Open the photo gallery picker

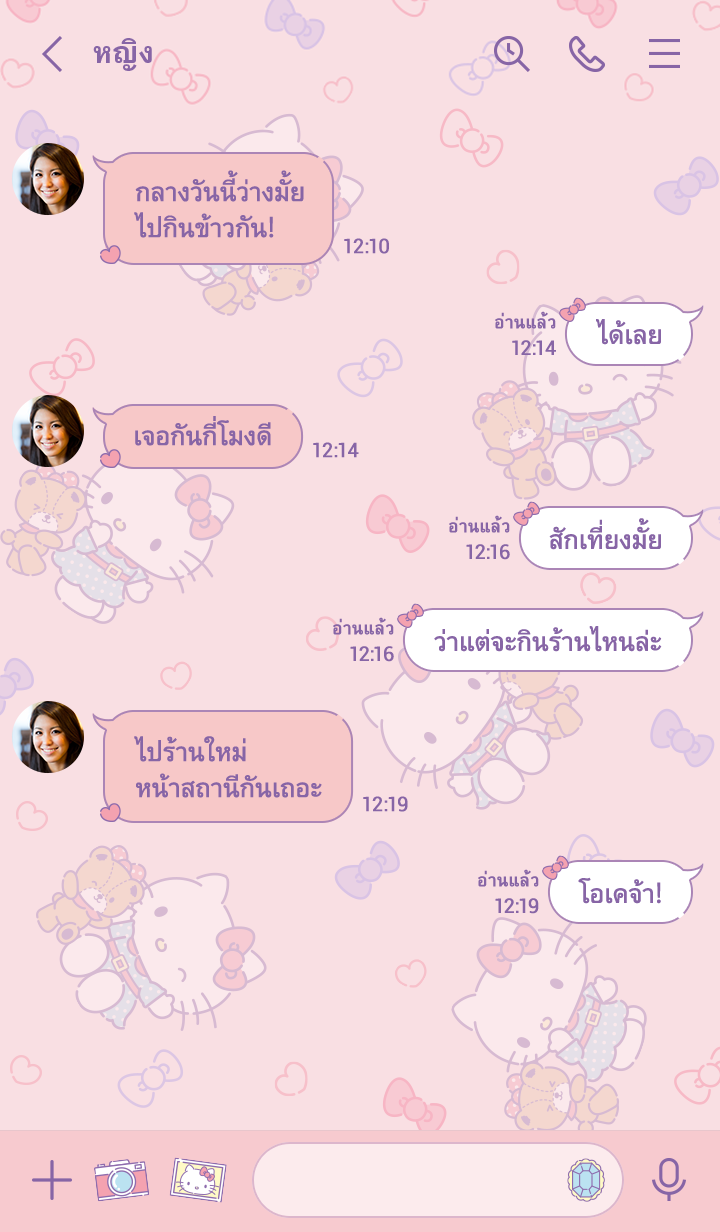click(x=198, y=1180)
